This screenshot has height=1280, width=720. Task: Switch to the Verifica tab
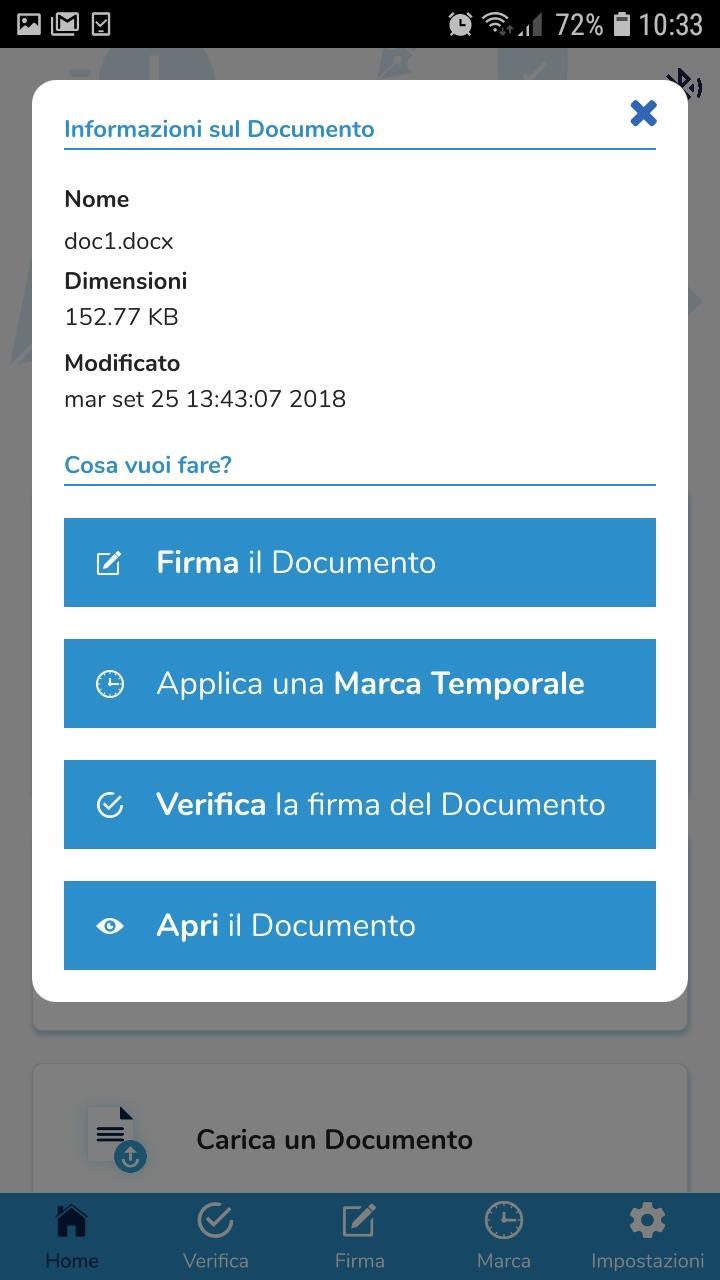[x=216, y=1236]
